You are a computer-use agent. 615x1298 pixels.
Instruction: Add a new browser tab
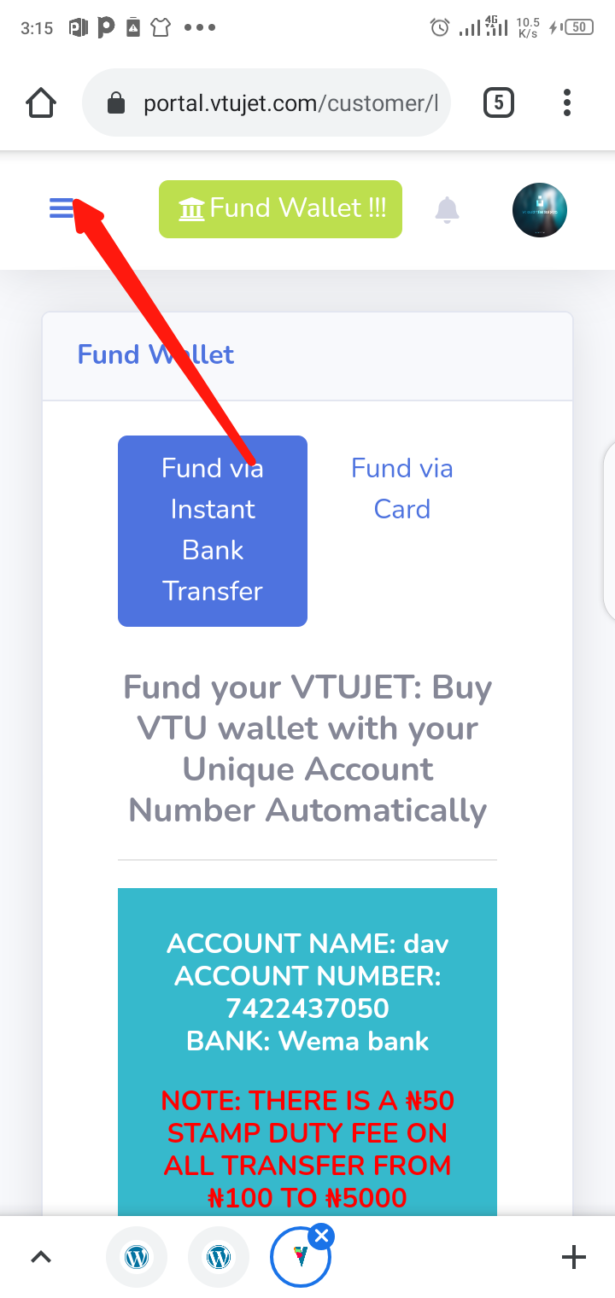(573, 1257)
